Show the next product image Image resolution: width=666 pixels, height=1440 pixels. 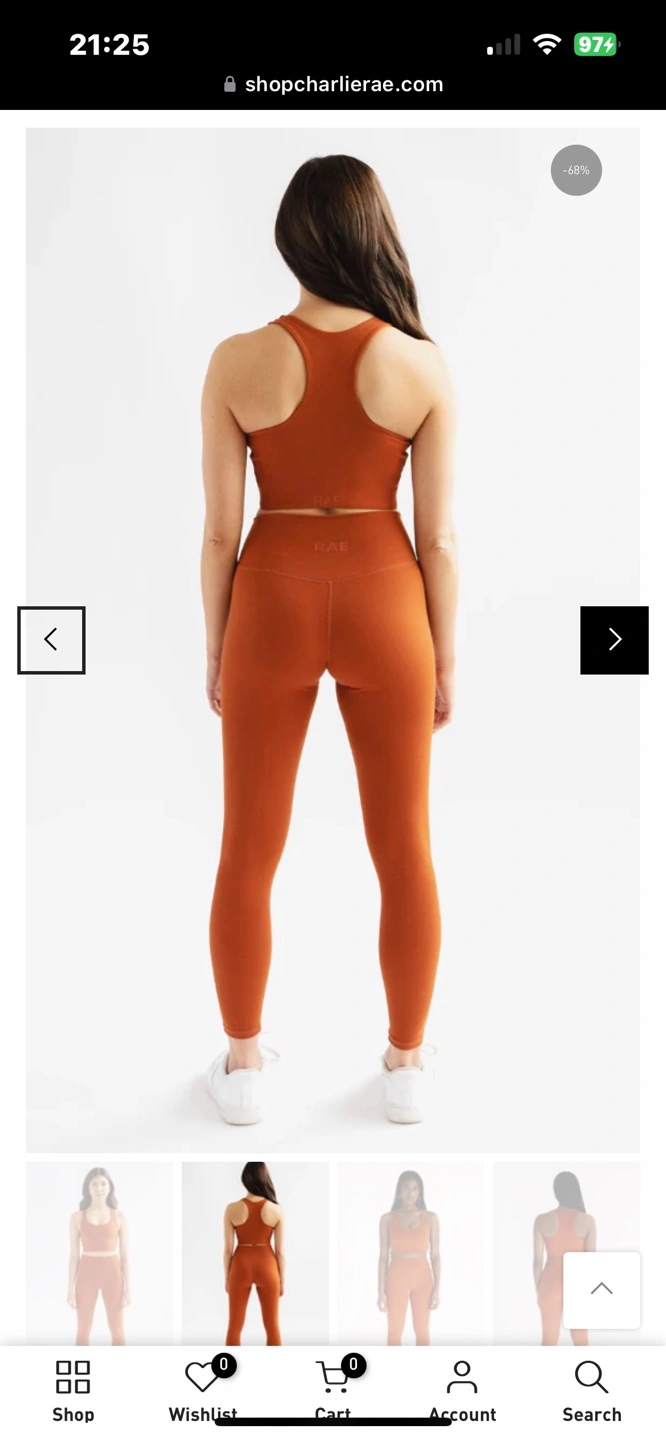[x=614, y=640]
